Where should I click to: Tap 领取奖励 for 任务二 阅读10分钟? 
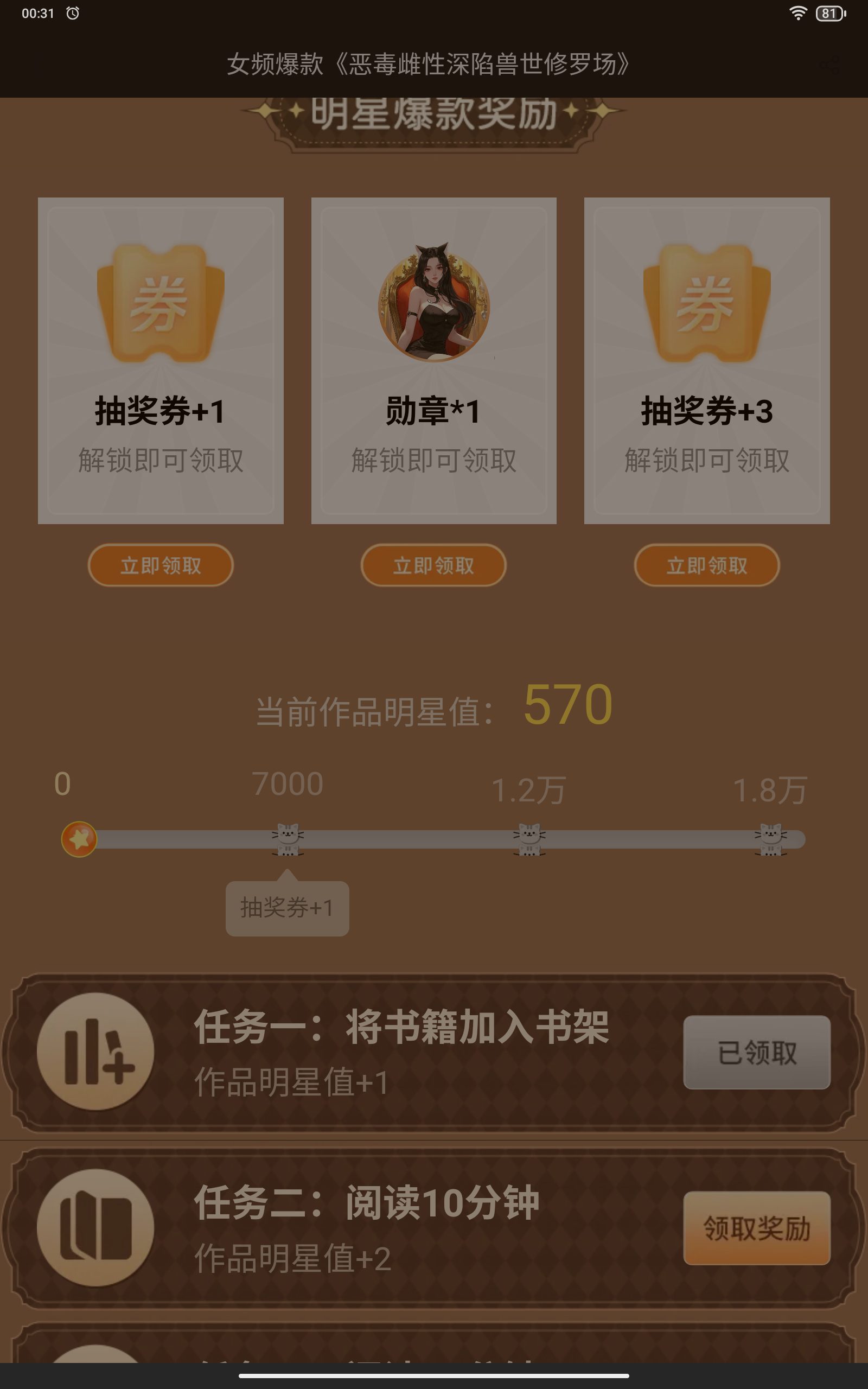click(x=757, y=1228)
